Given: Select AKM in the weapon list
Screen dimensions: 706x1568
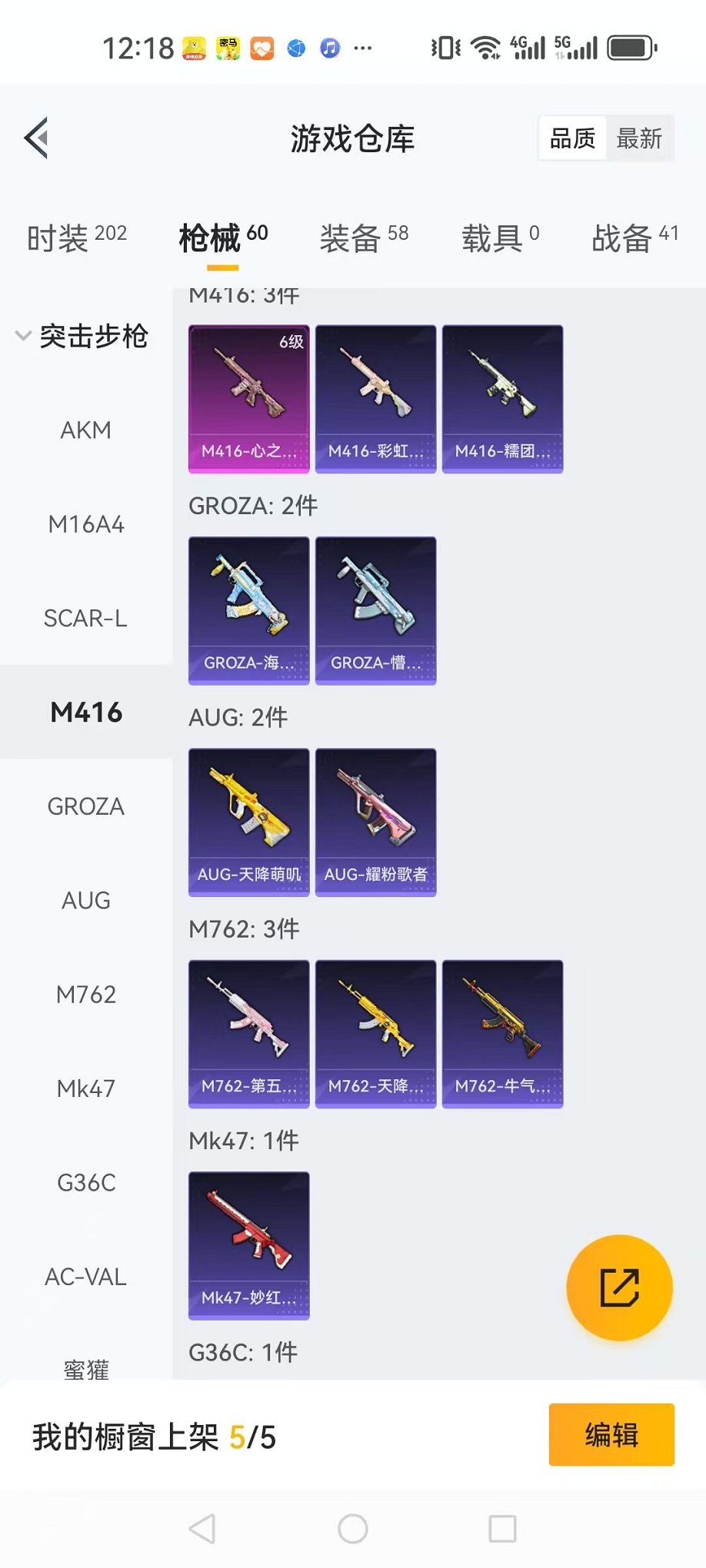Looking at the screenshot, I should (85, 430).
